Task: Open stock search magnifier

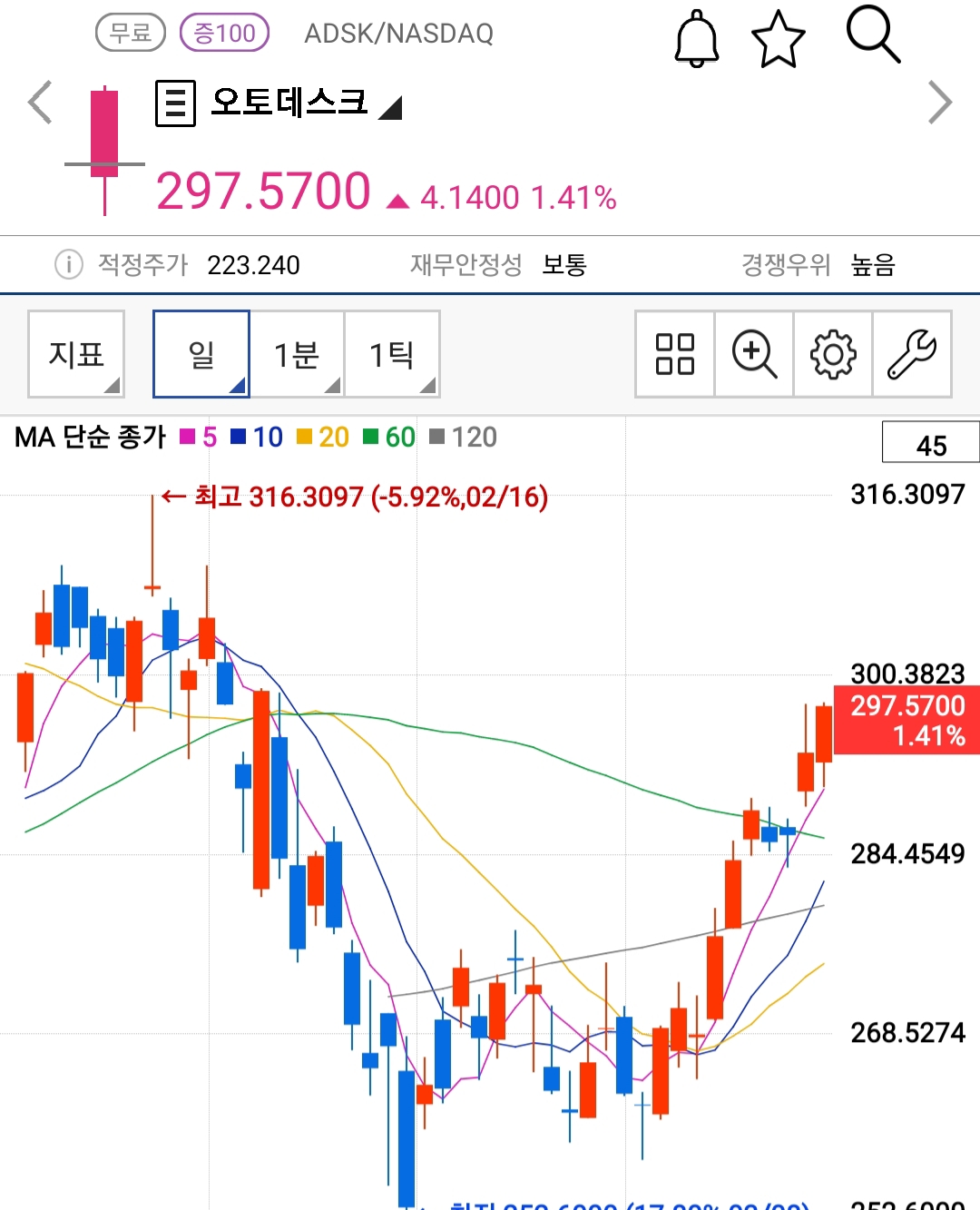Action: point(872,34)
